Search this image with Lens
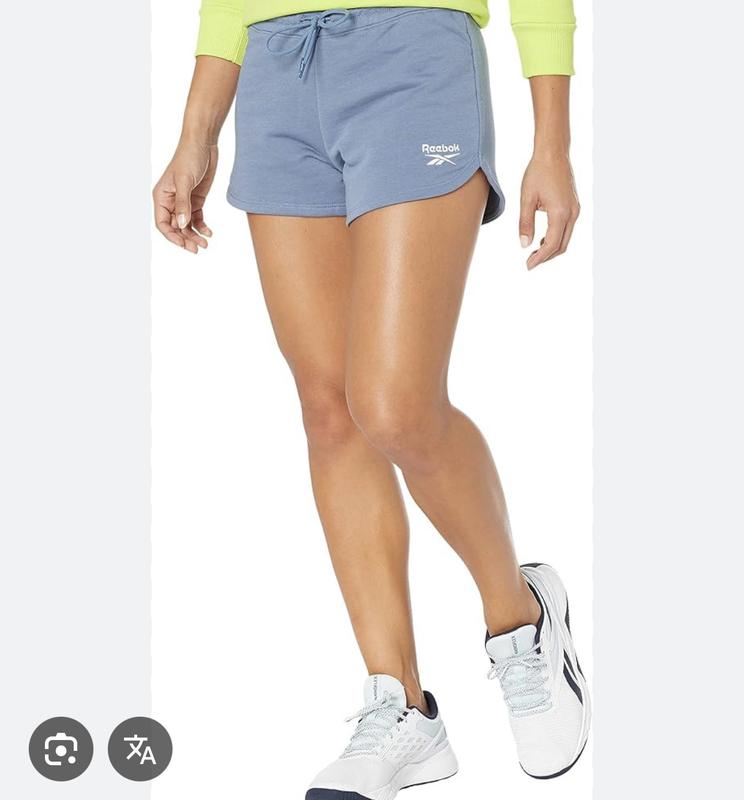Screen dimensions: 744x800 (x=61, y=749)
